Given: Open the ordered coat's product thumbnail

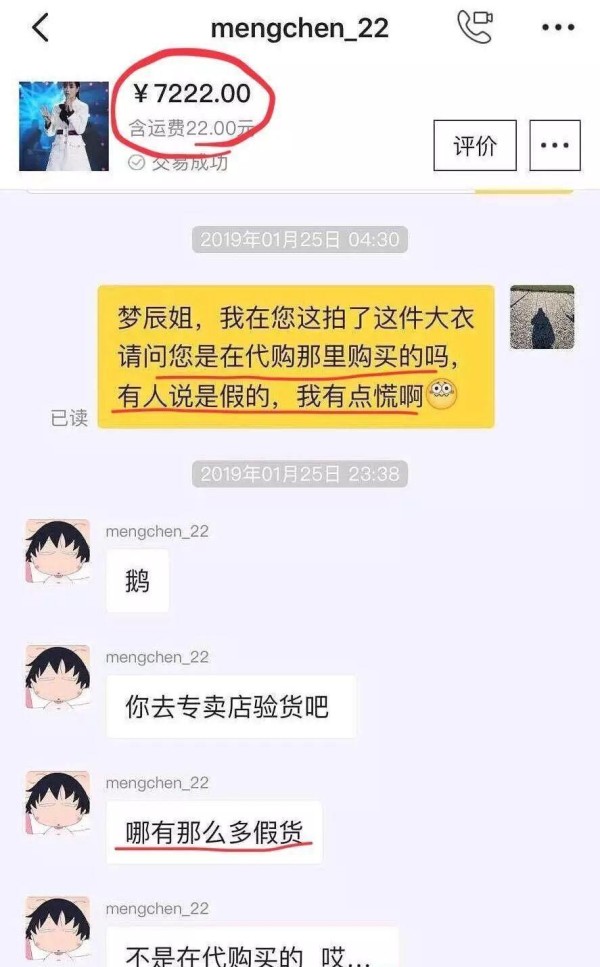Looking at the screenshot, I should [64, 126].
